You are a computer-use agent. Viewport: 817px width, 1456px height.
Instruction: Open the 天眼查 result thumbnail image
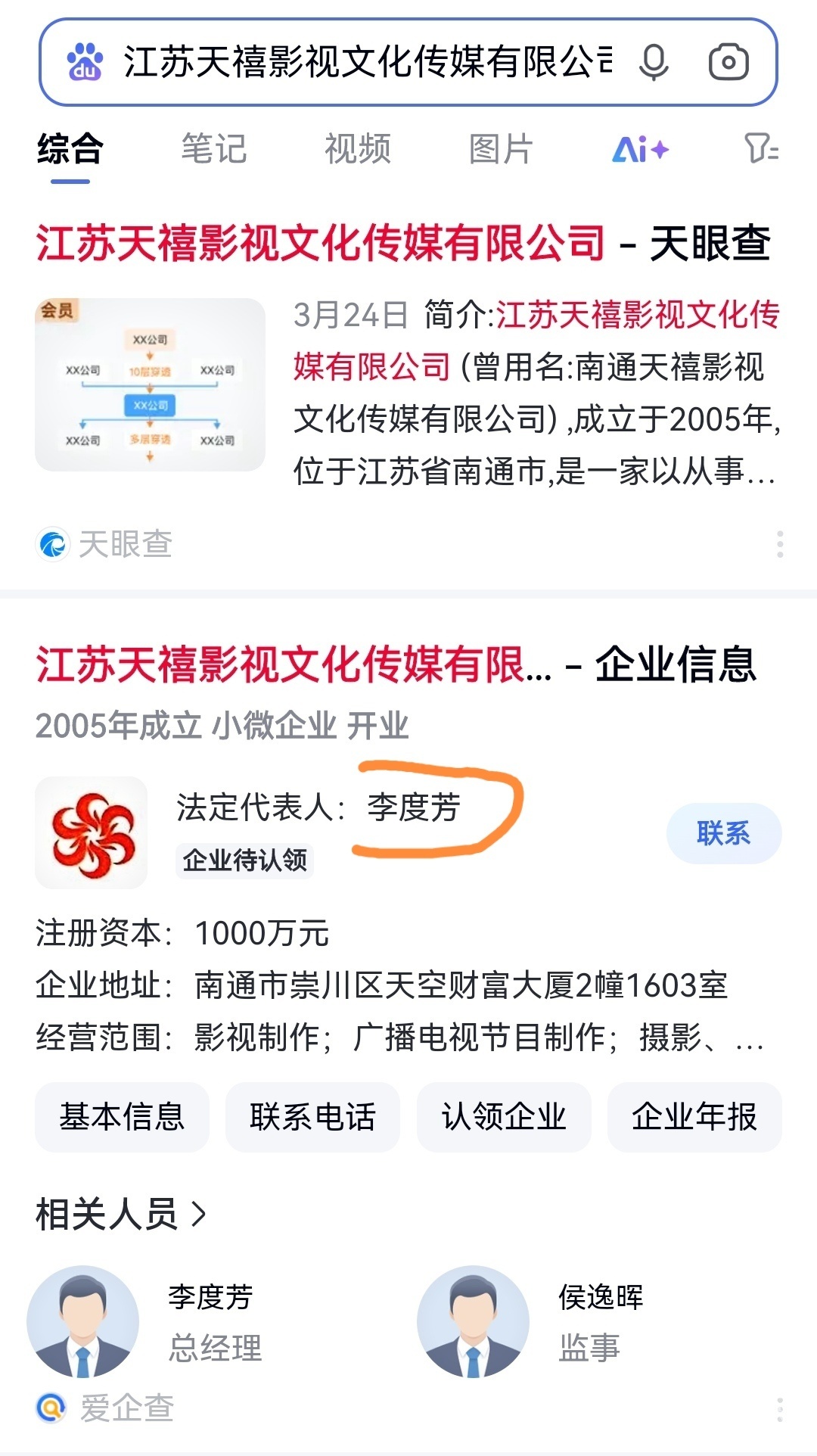(150, 384)
